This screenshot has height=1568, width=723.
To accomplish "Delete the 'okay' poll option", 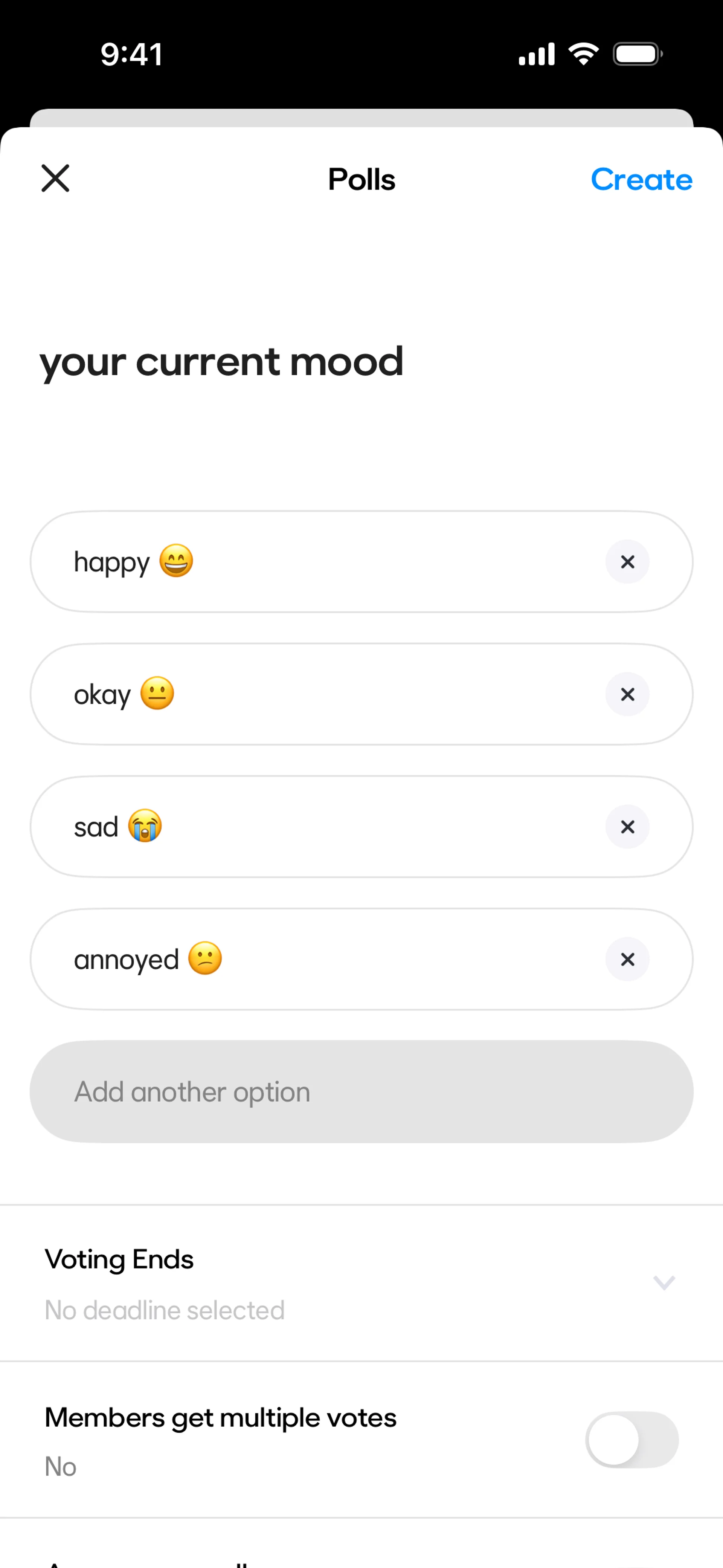I will [627, 694].
